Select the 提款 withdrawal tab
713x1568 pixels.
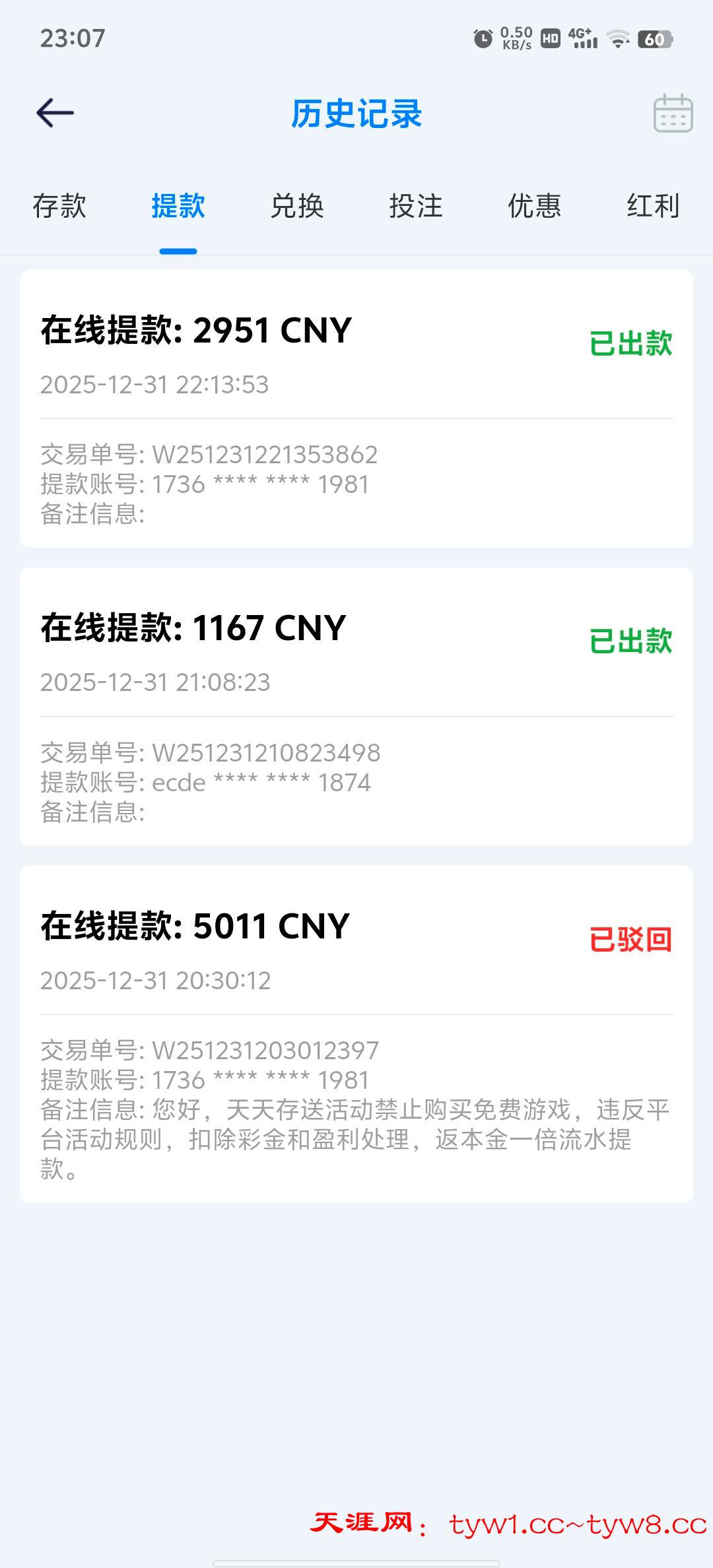[x=177, y=207]
